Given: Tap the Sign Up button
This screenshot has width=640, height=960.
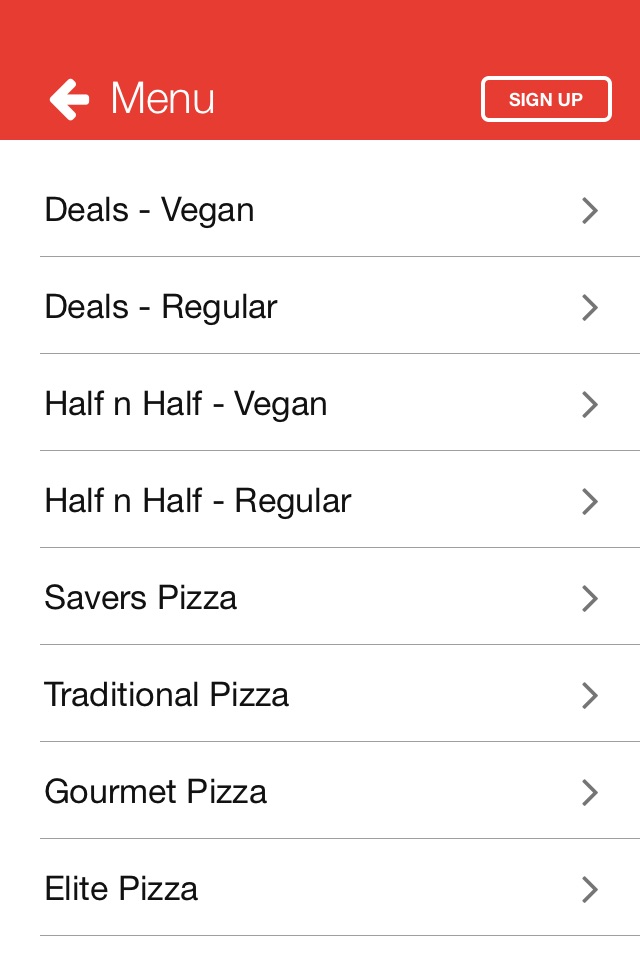Looking at the screenshot, I should coord(546,99).
